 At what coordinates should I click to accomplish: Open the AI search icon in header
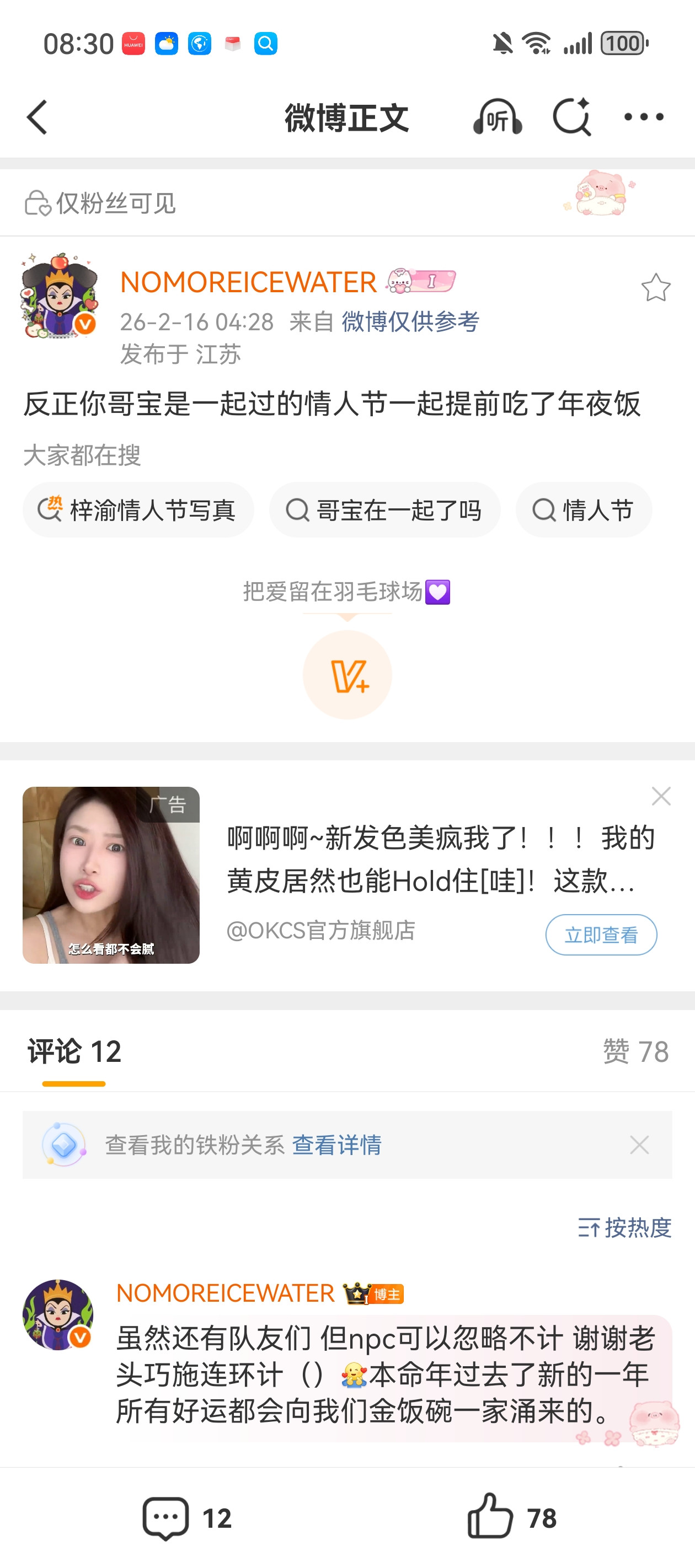point(571,117)
